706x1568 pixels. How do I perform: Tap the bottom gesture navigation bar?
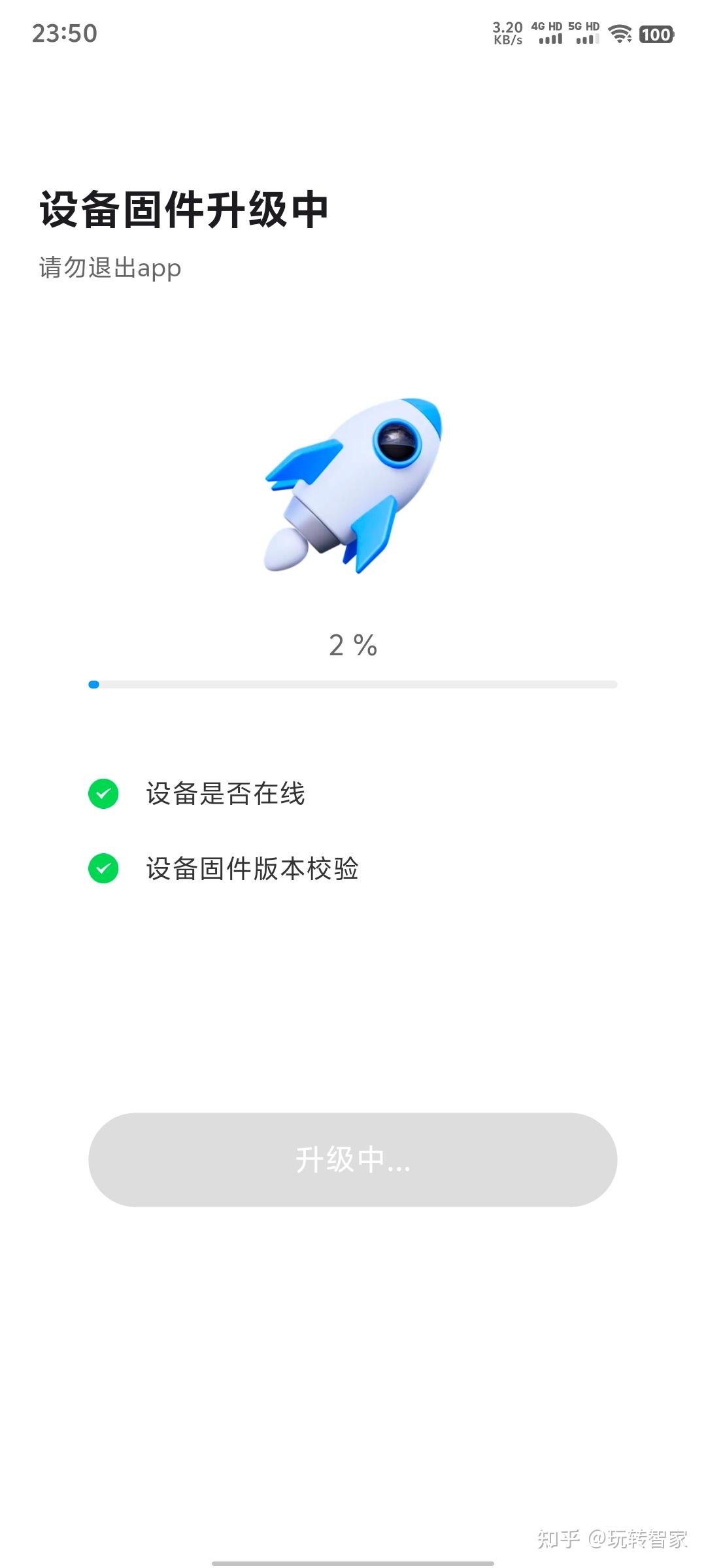(x=353, y=1560)
